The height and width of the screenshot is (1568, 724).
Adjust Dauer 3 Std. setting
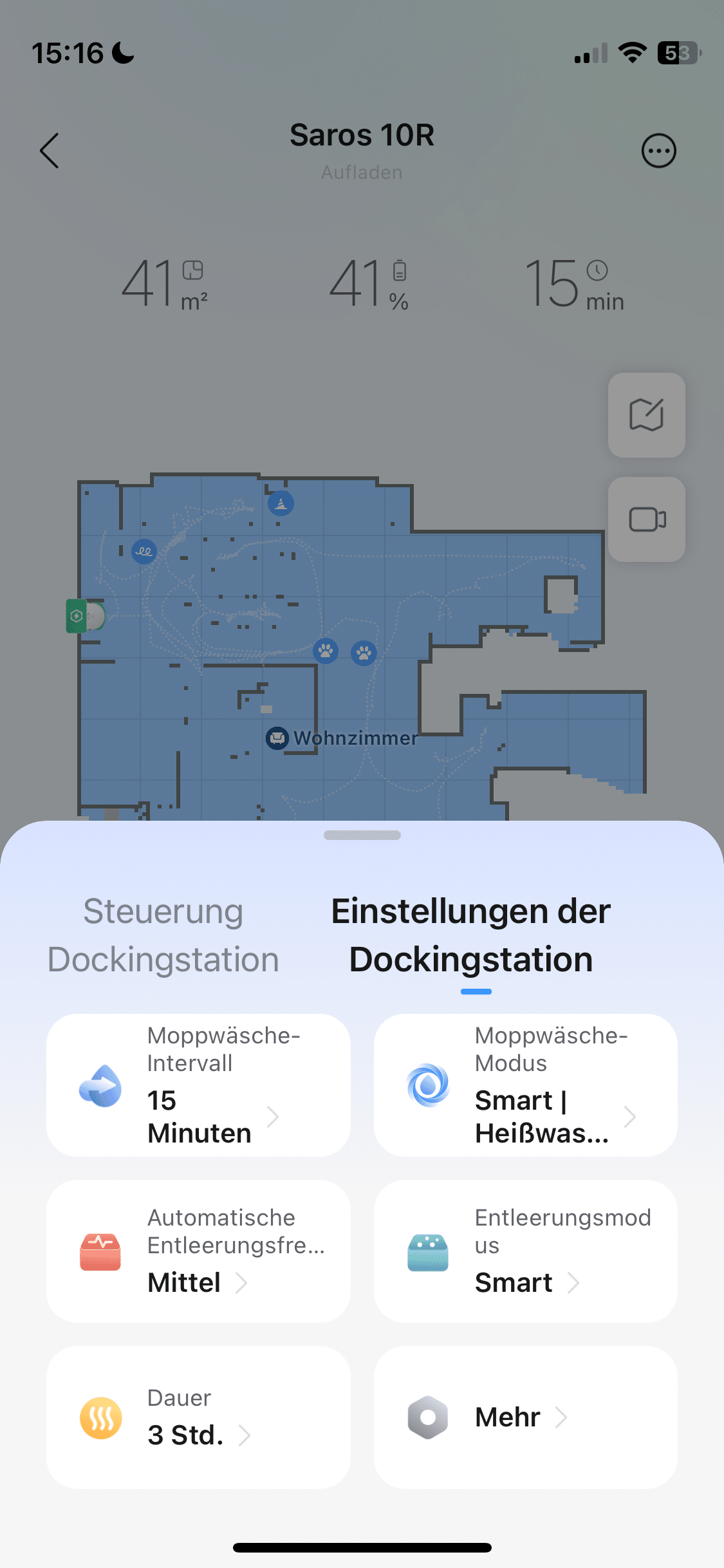(198, 1417)
